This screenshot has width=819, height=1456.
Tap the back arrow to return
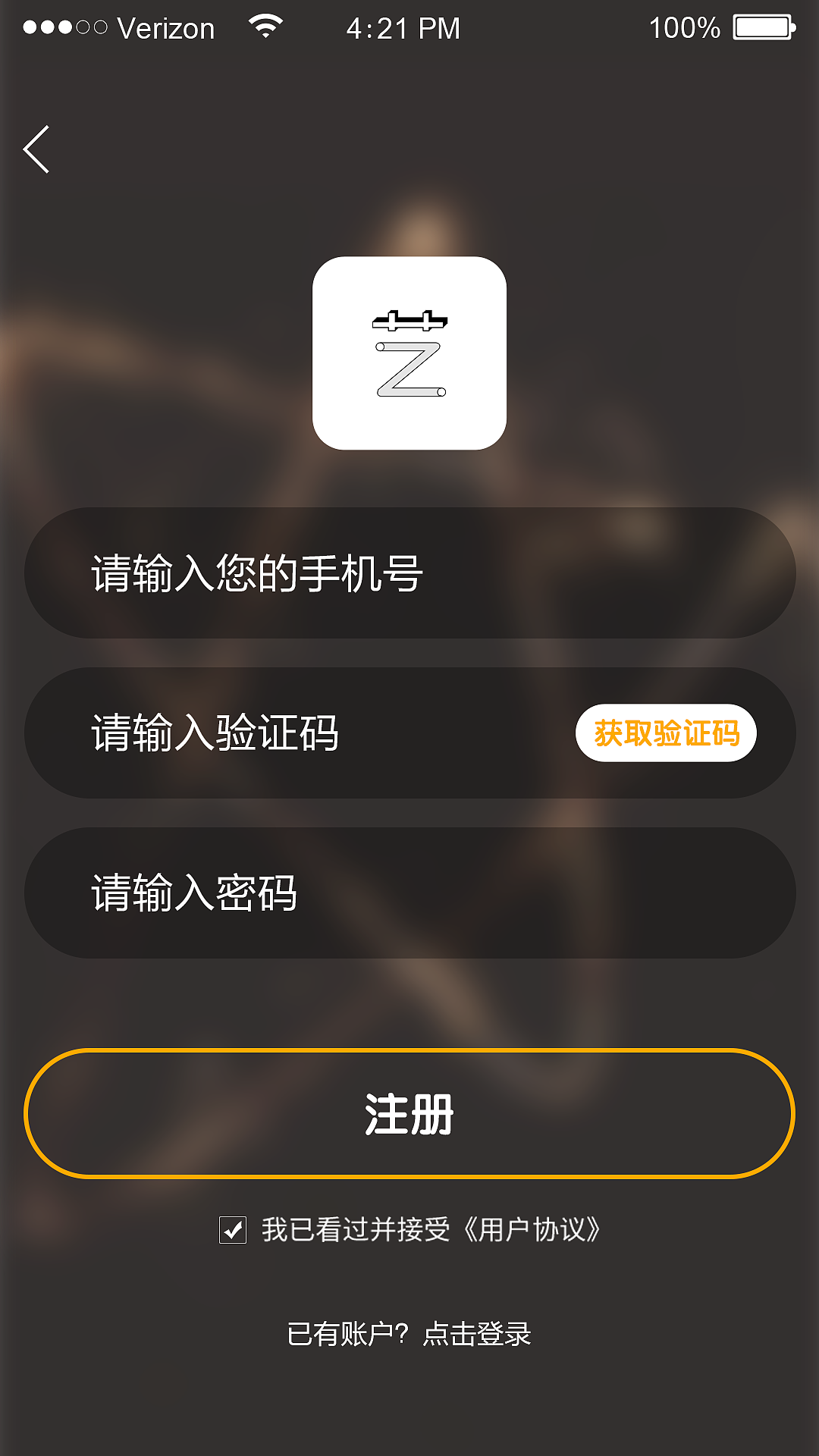tap(36, 149)
